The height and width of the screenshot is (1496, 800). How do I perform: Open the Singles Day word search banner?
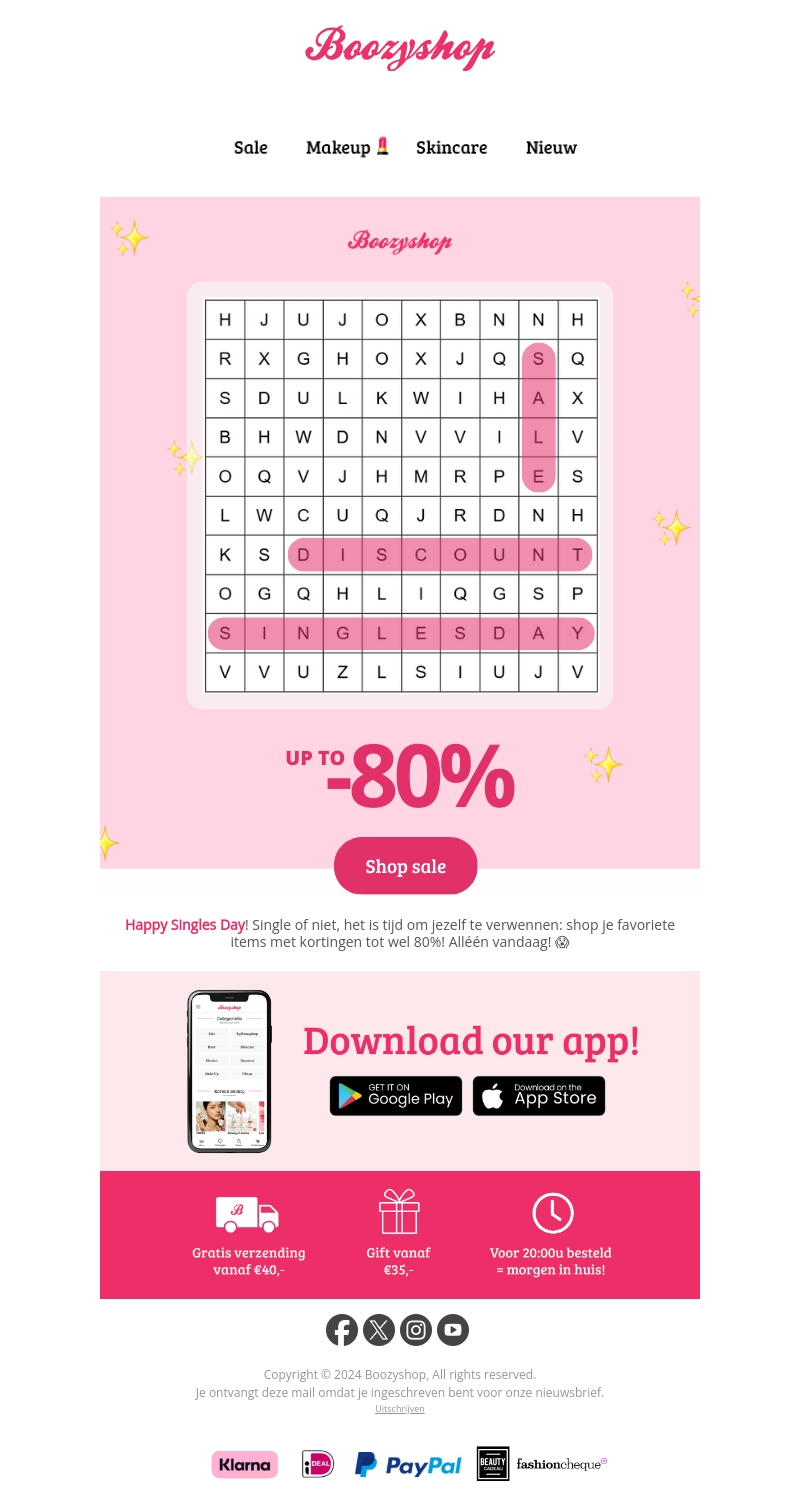click(x=400, y=495)
